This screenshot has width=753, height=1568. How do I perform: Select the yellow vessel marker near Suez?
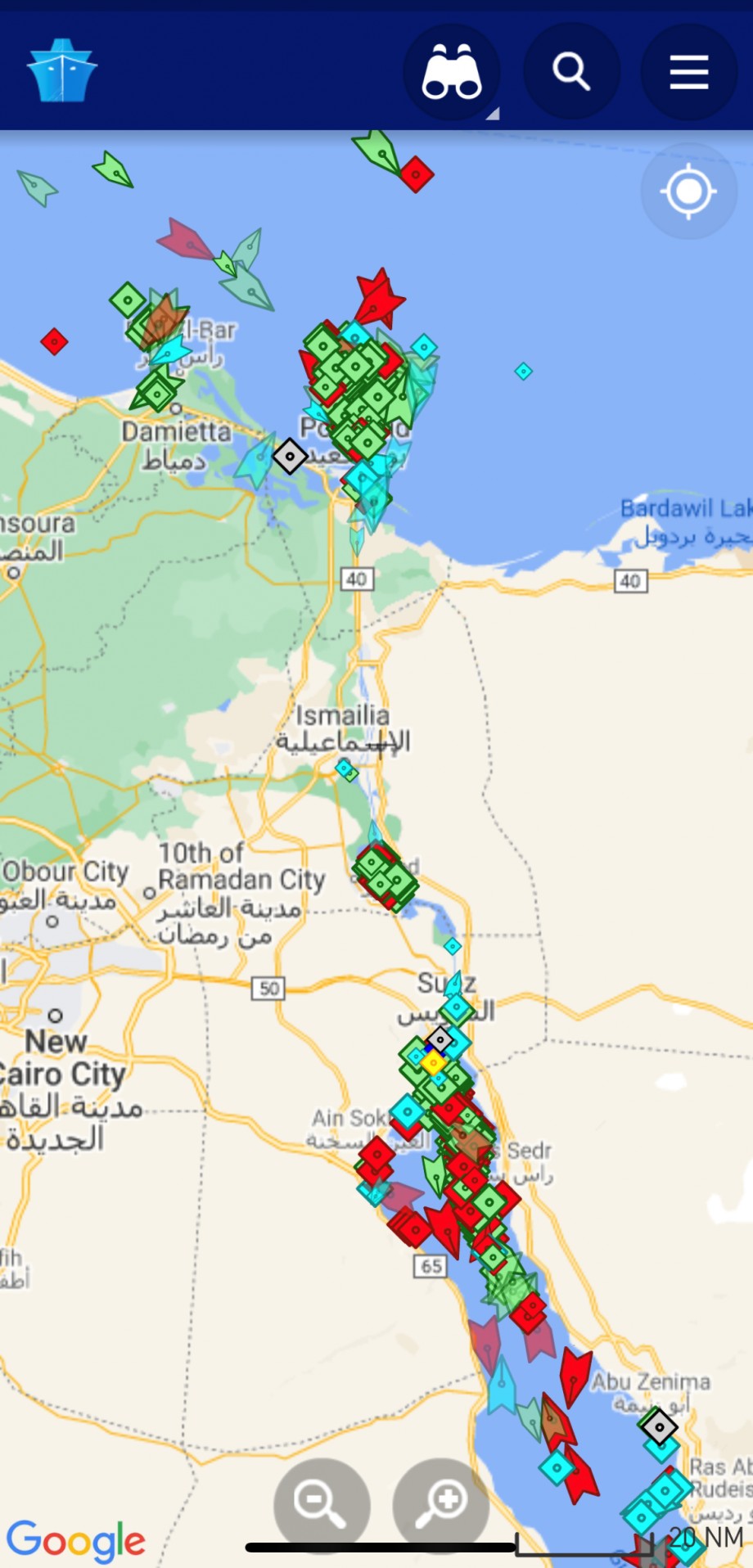(x=433, y=1063)
